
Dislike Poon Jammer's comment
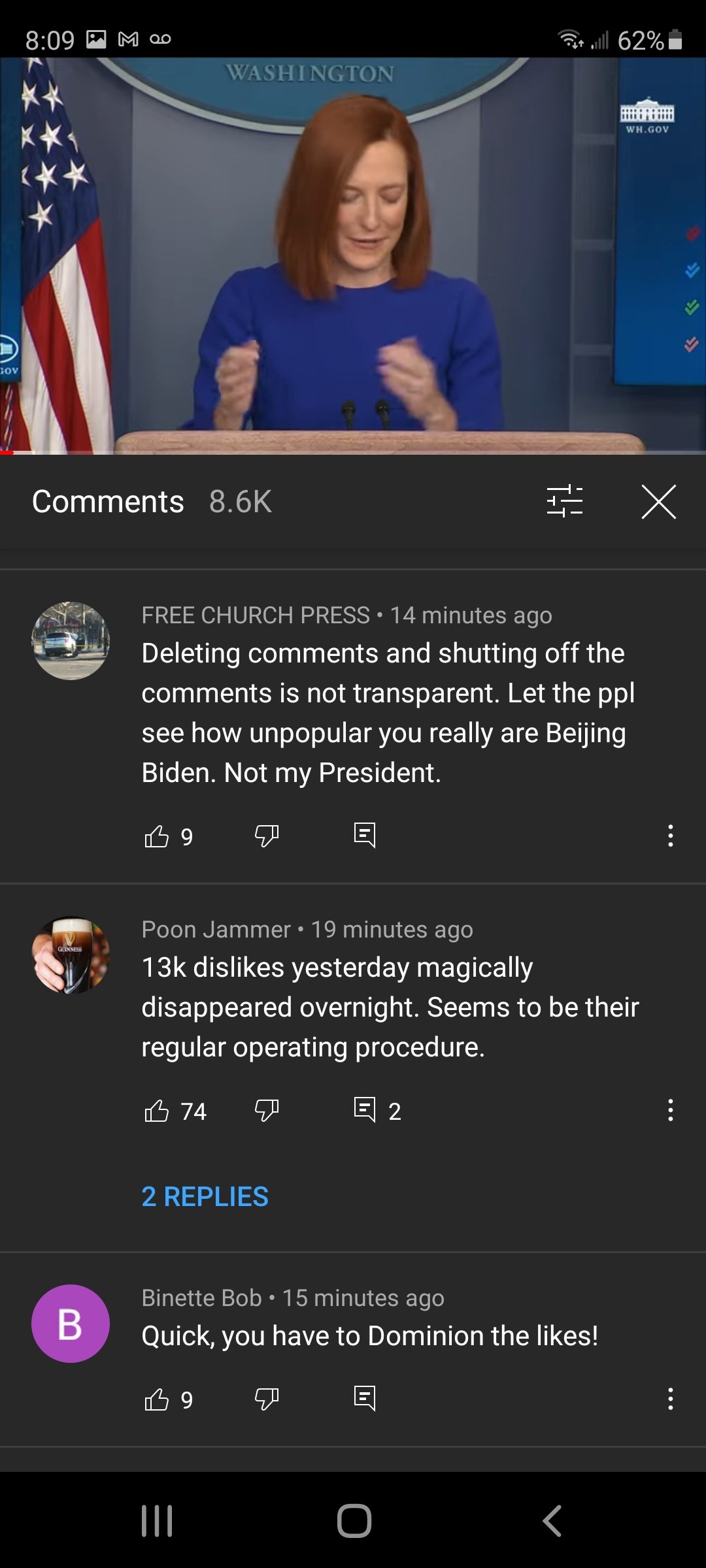pos(267,1110)
